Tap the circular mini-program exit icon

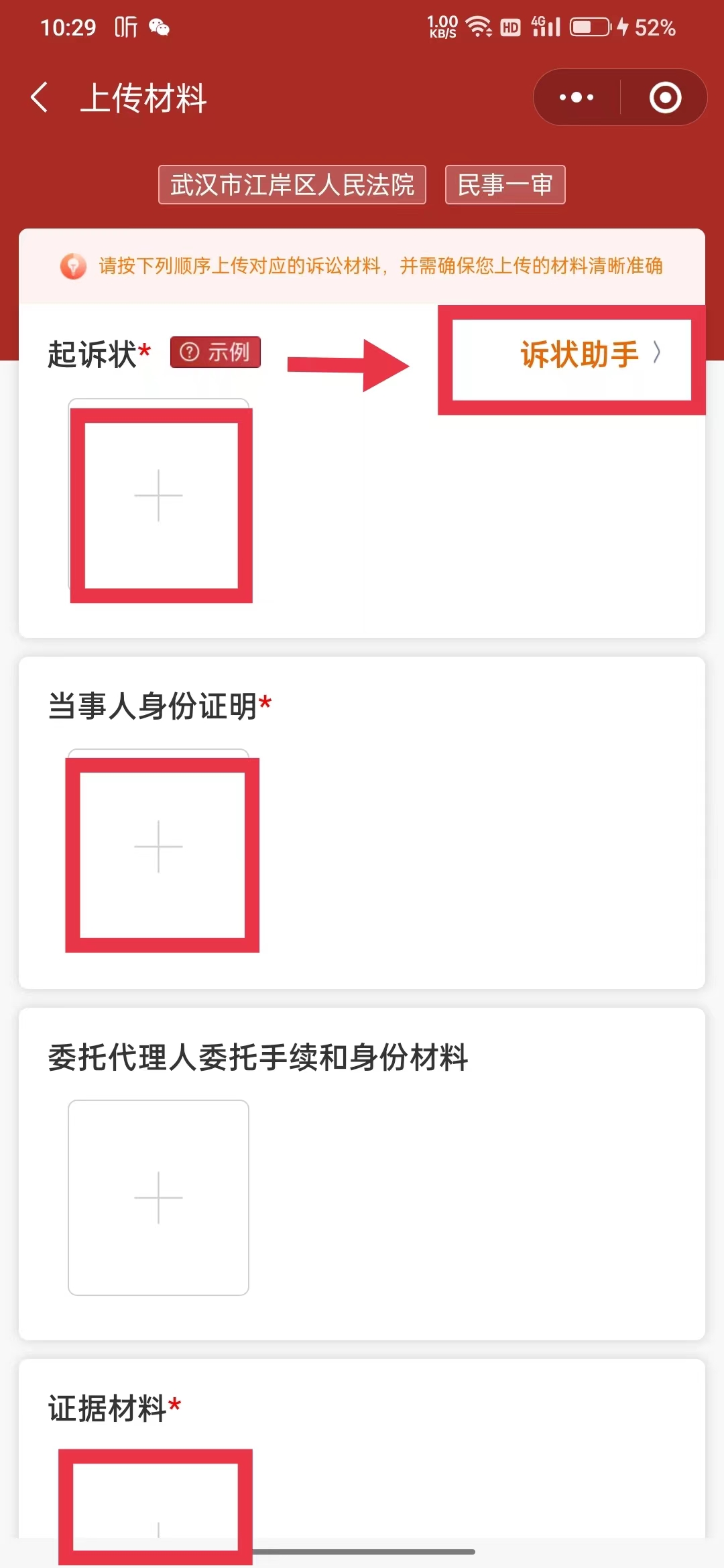point(664,97)
